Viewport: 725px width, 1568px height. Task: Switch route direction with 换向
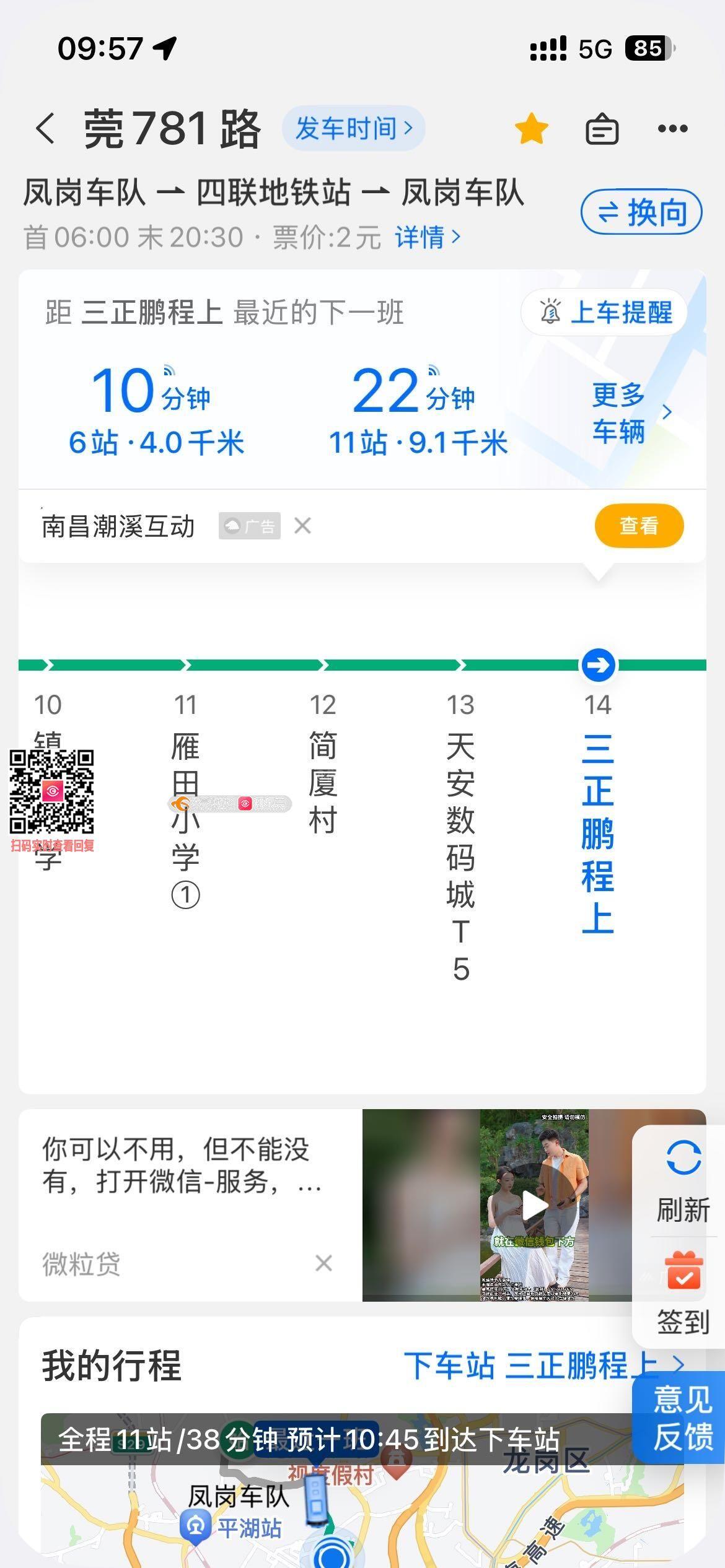(641, 213)
